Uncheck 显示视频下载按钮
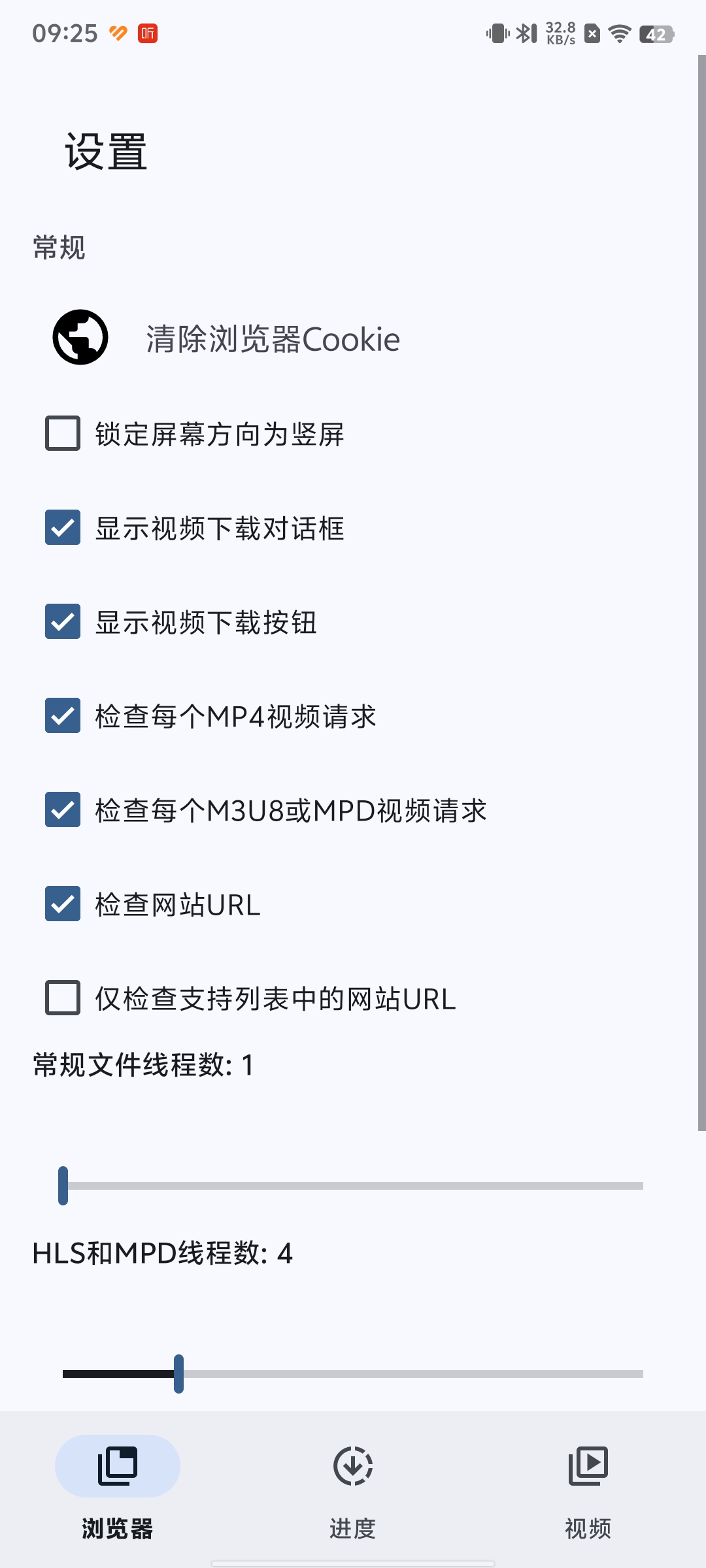706x1568 pixels. click(63, 621)
